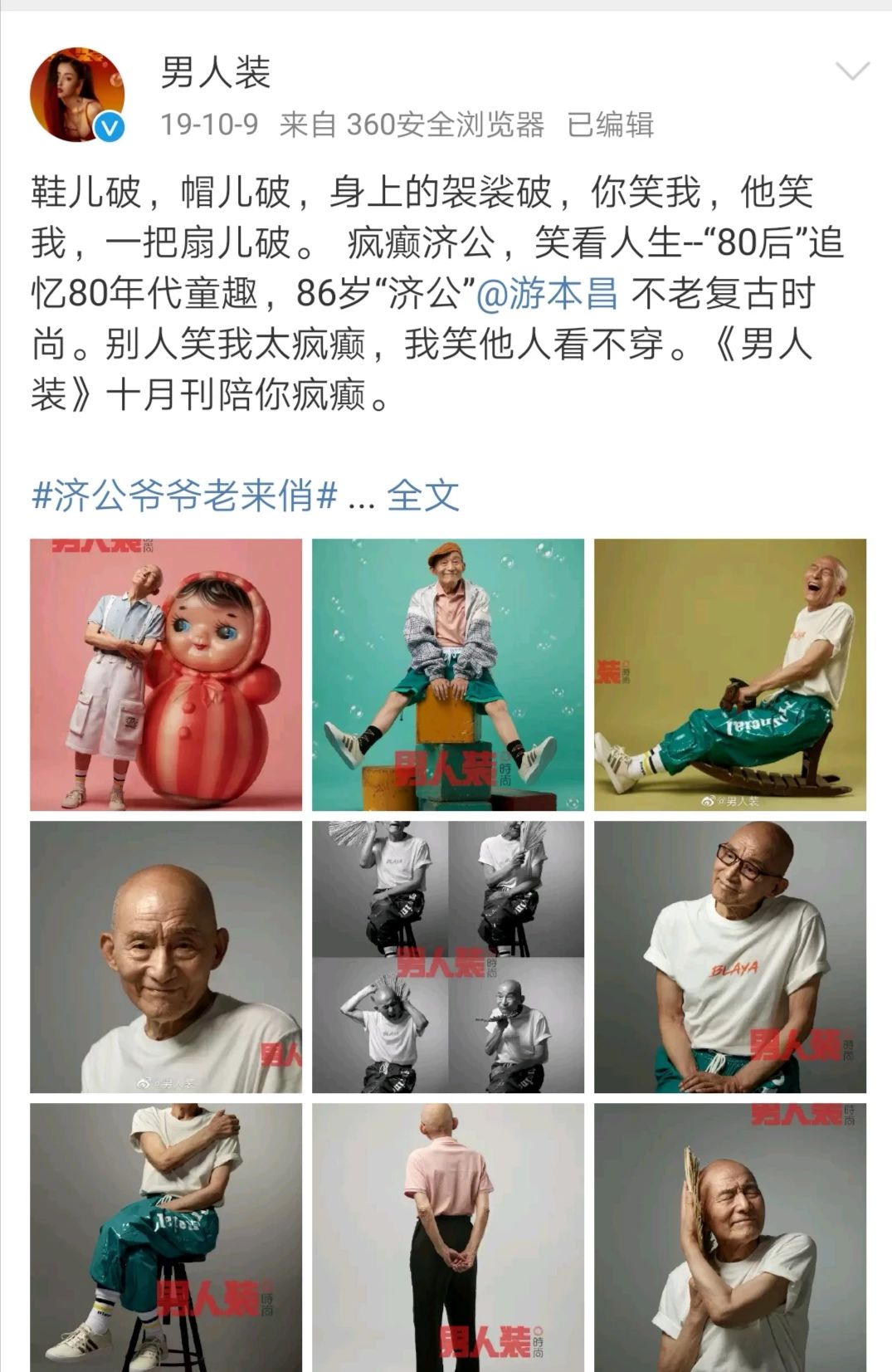
Task: View the photo with glasses and white tee
Action: click(x=729, y=956)
